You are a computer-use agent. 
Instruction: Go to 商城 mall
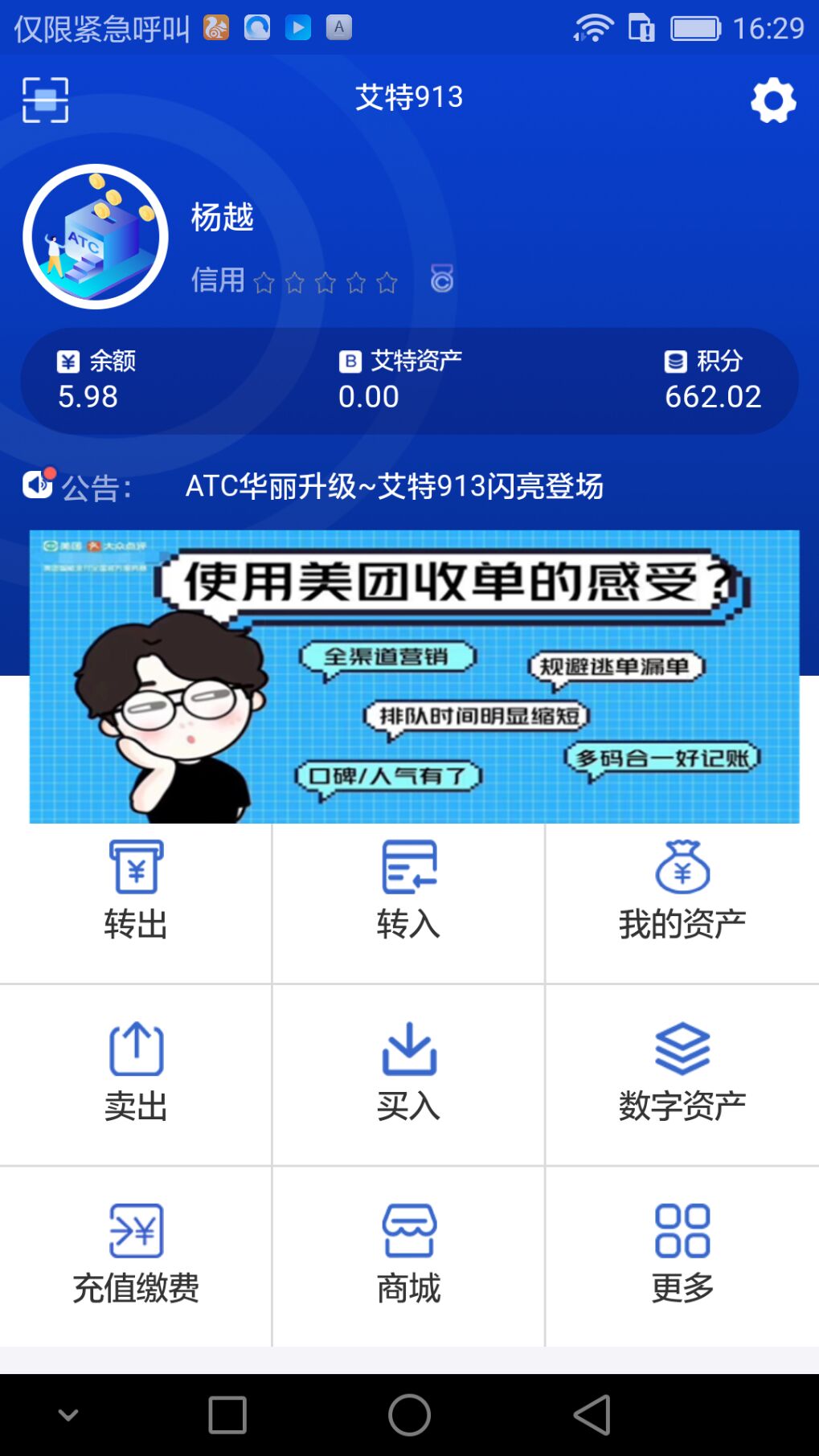pos(409,1254)
